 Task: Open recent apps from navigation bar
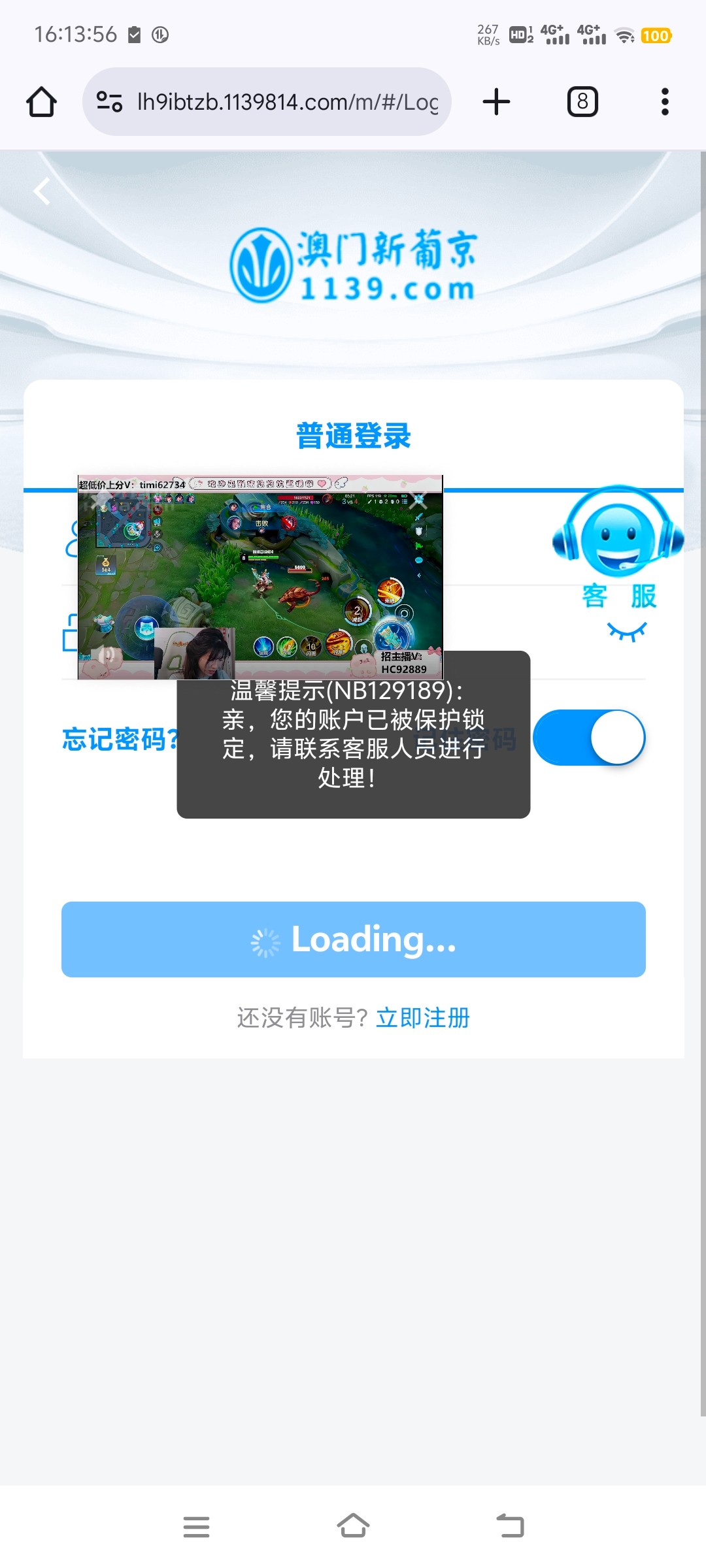[196, 1527]
